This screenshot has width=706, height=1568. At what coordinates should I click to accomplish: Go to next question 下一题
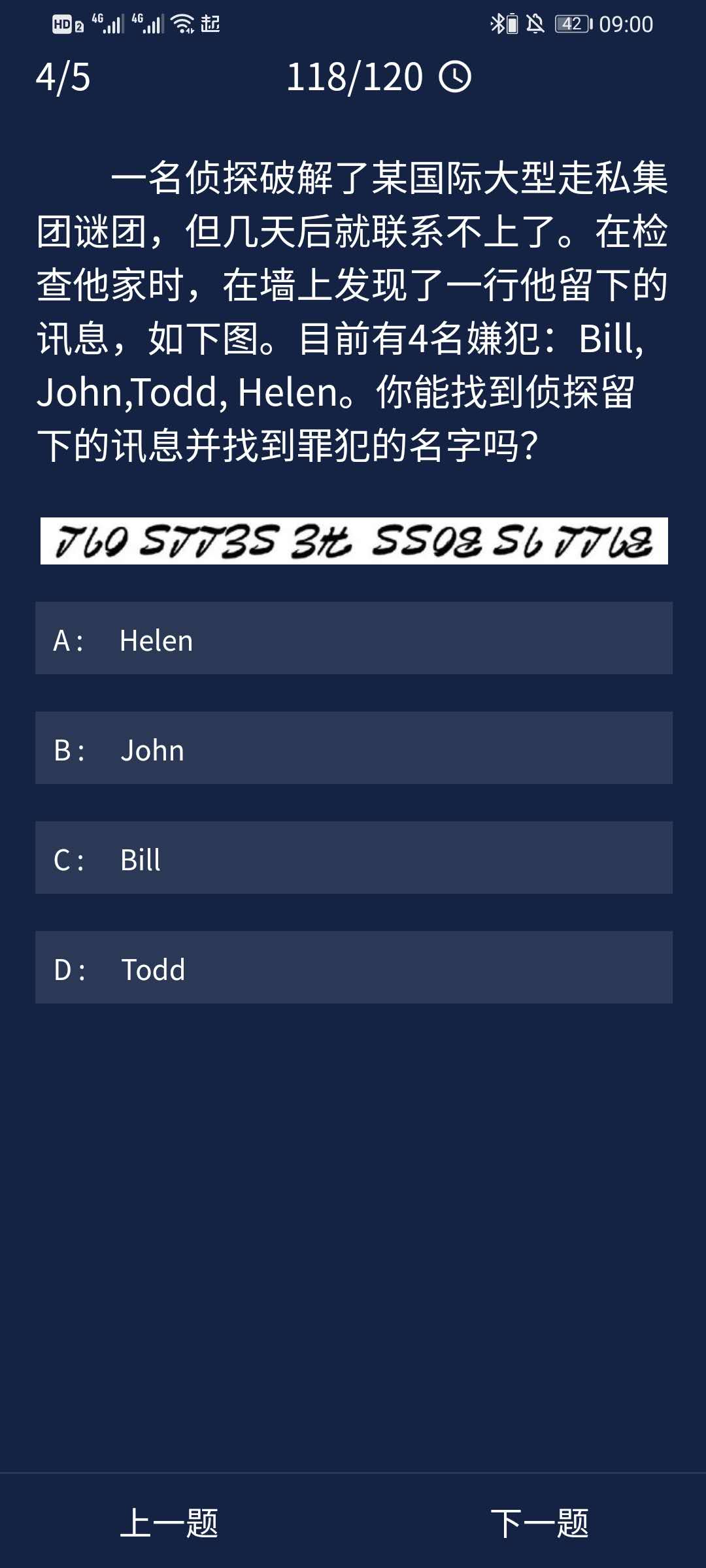pos(539,1523)
